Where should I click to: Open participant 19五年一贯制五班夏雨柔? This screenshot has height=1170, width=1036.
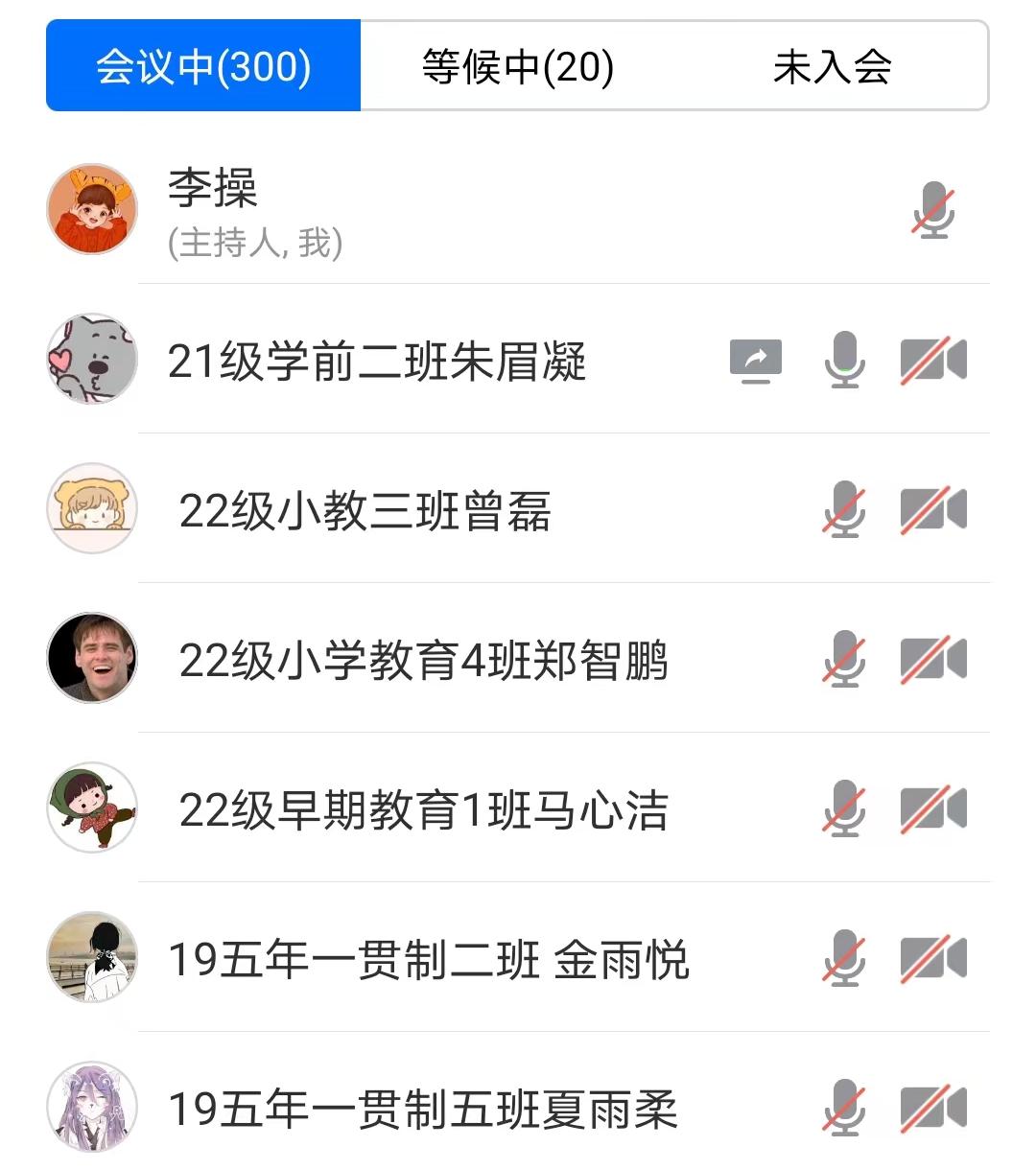pos(422,1110)
